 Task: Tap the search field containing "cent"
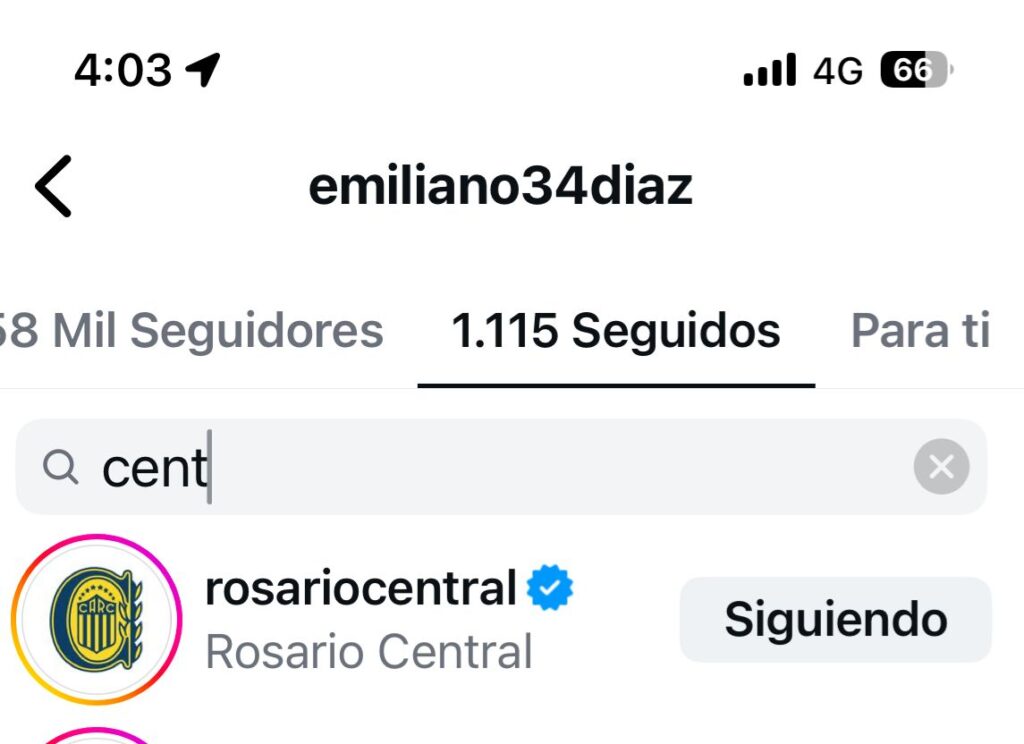[480, 467]
